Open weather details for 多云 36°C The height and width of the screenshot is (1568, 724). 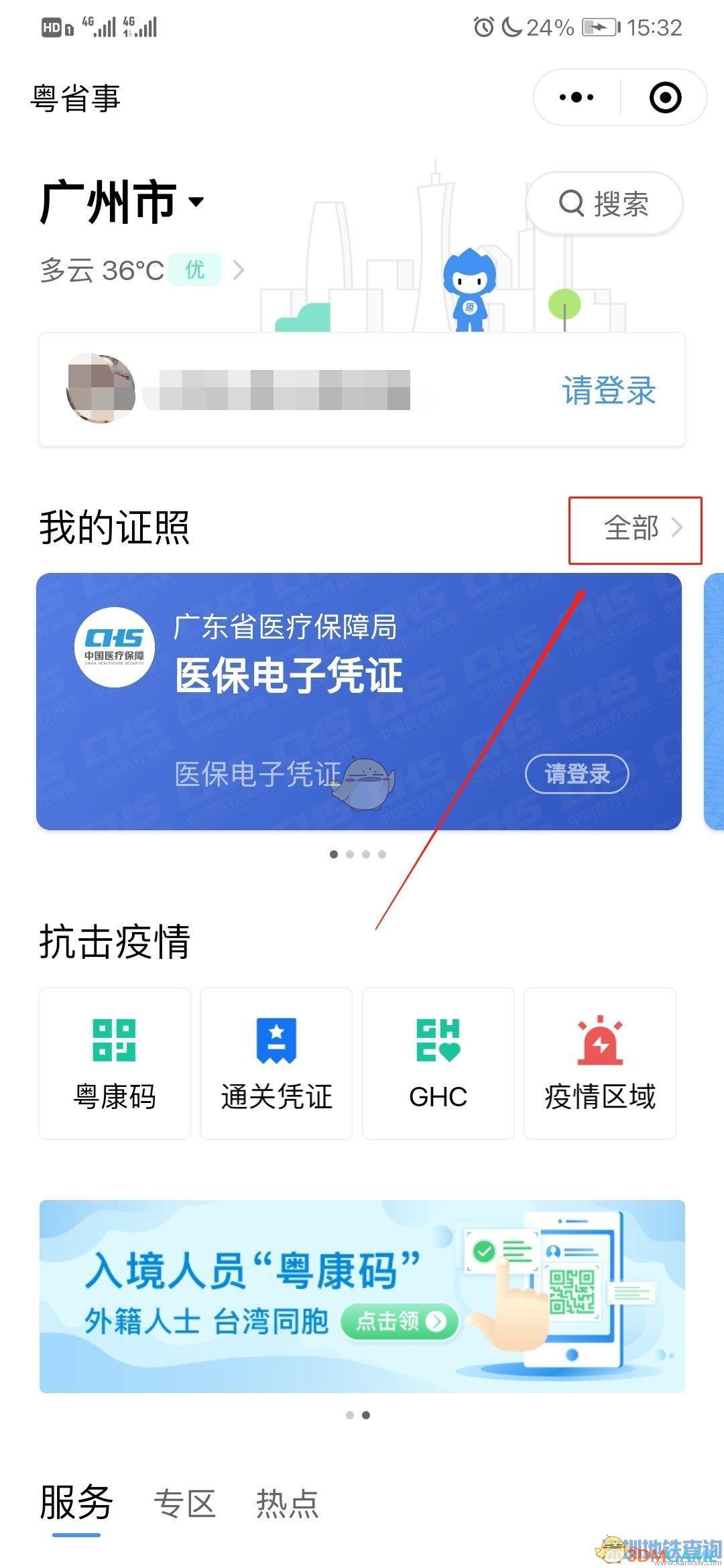coord(142,271)
